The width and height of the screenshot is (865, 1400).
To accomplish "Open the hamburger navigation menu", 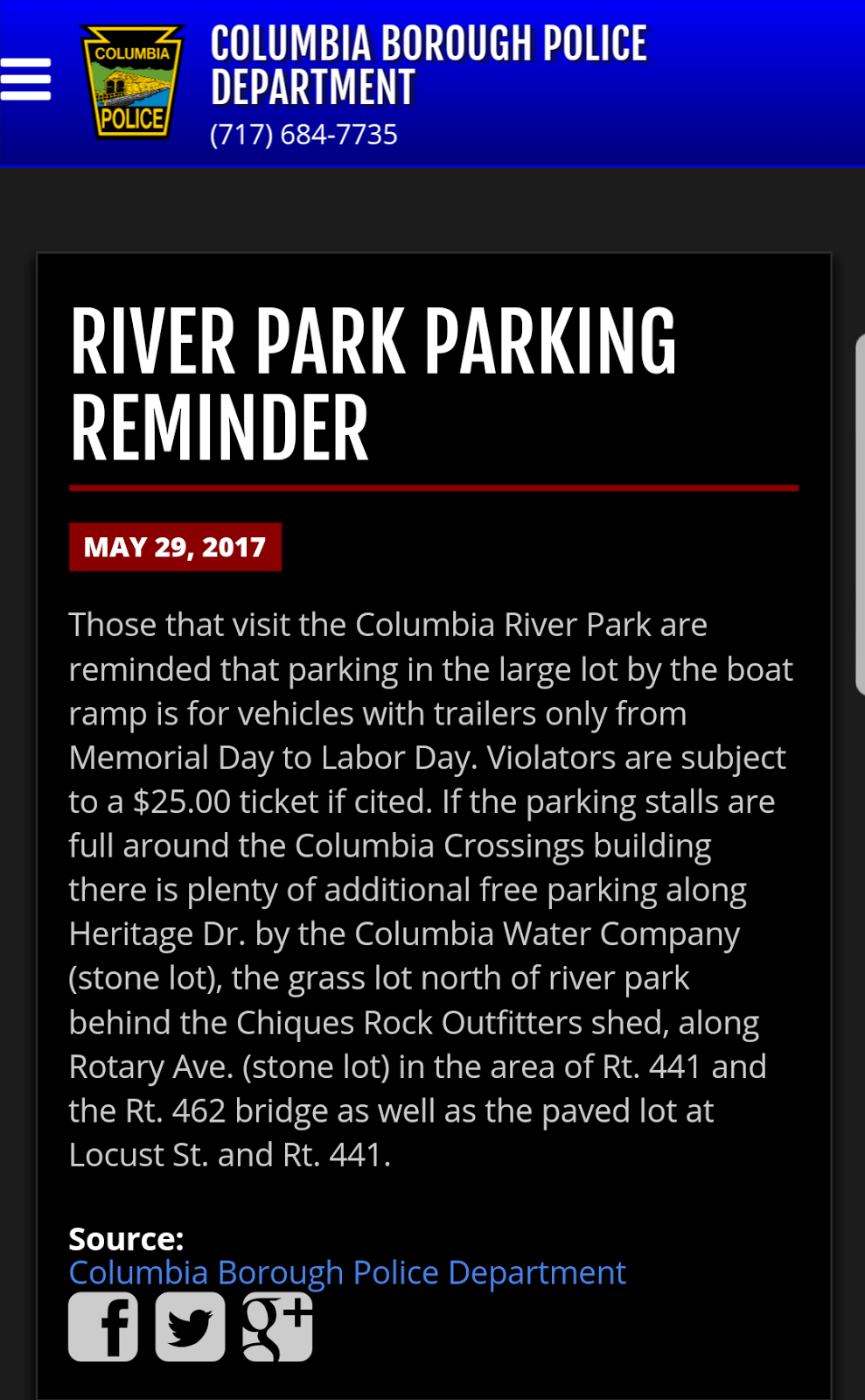I will 25,80.
